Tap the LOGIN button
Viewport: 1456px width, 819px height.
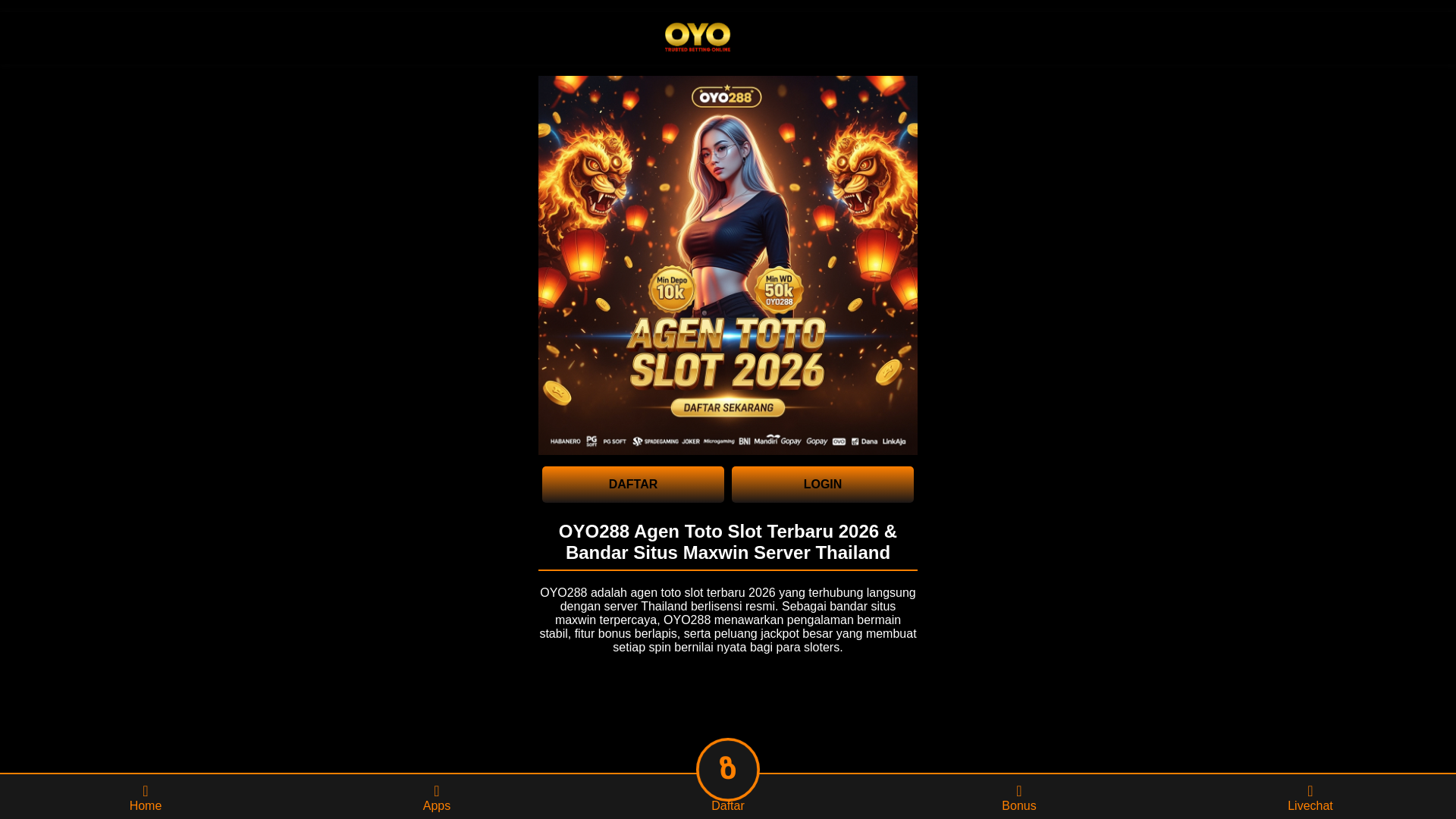(822, 484)
